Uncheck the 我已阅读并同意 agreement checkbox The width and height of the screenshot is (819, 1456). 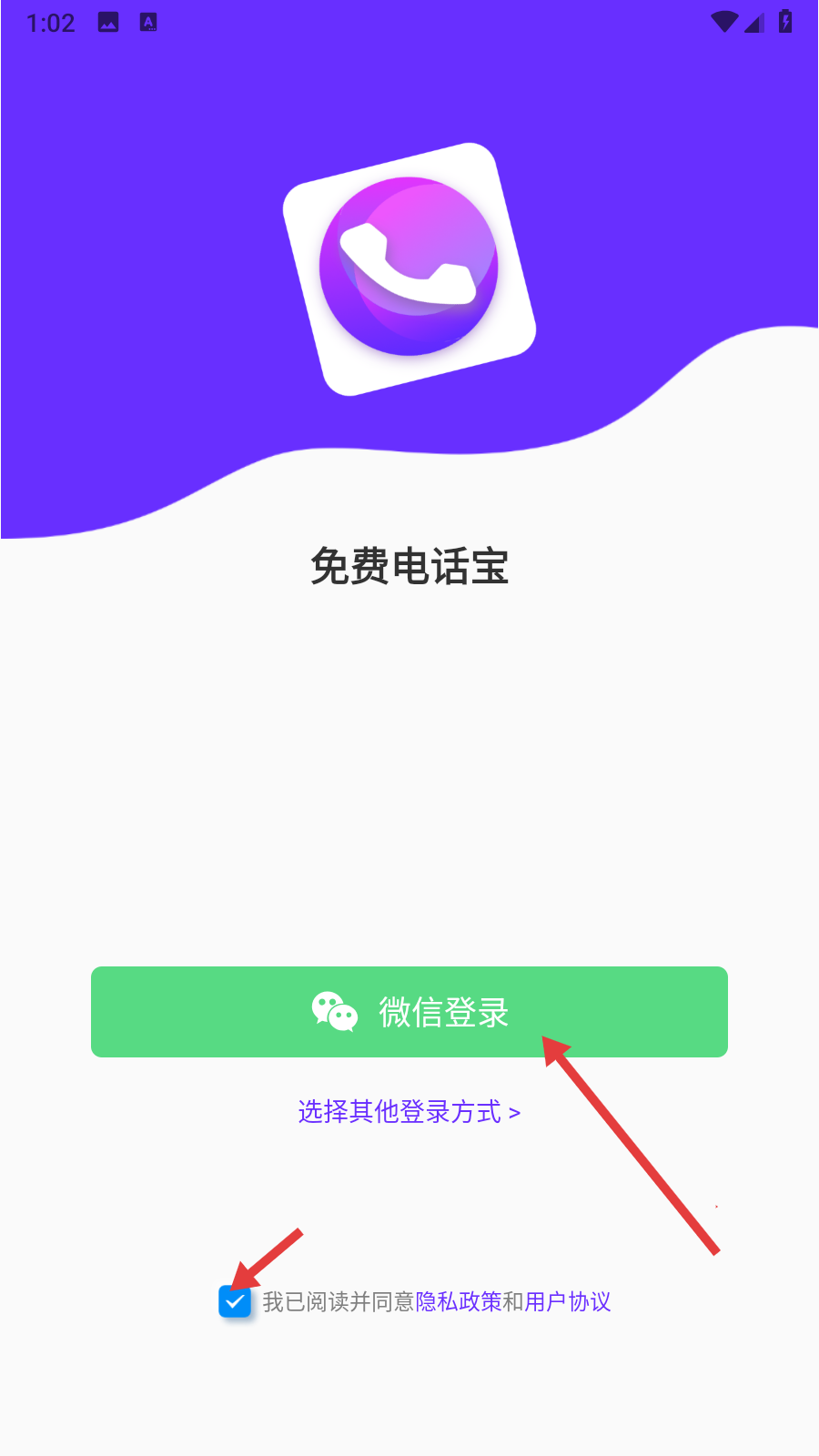click(x=235, y=1302)
